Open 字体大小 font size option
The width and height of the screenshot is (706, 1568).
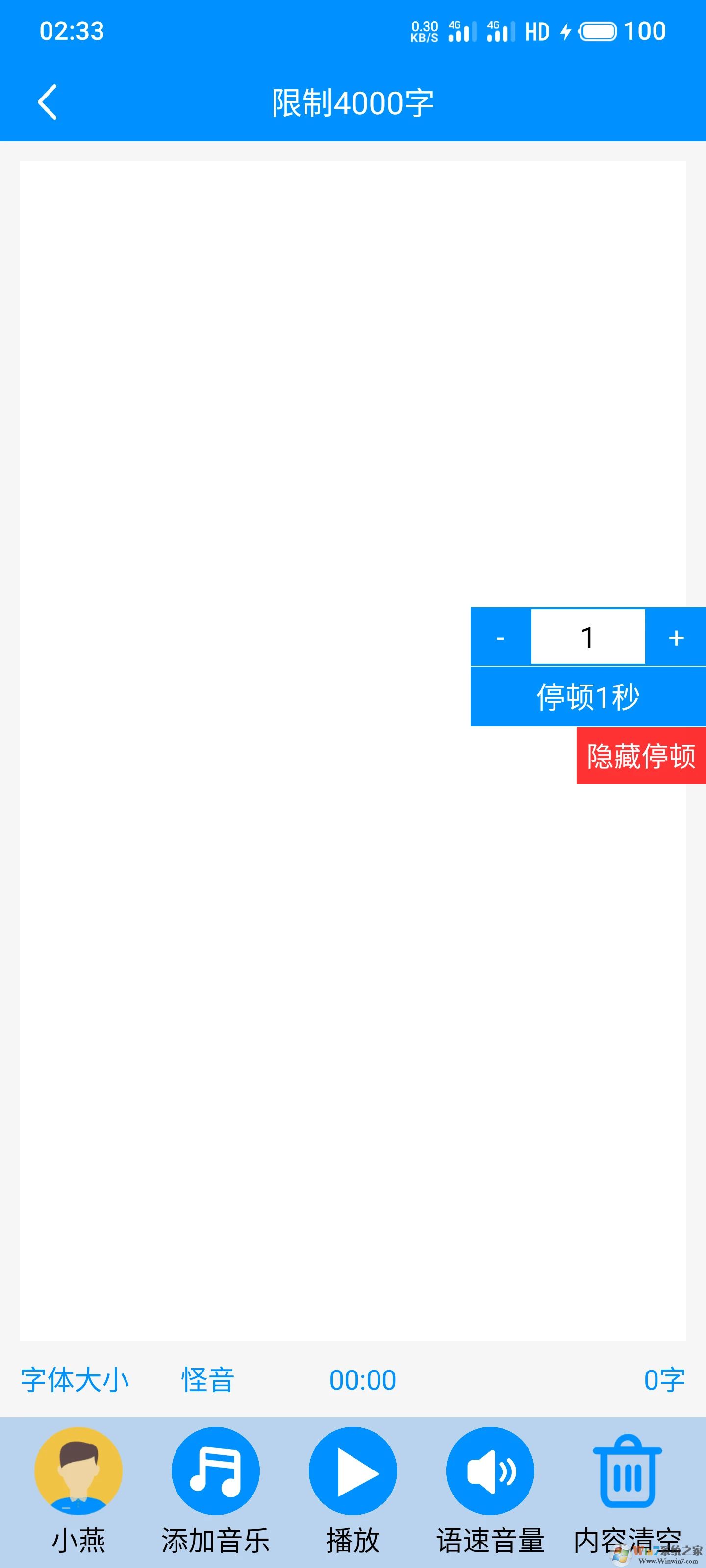click(x=75, y=1380)
